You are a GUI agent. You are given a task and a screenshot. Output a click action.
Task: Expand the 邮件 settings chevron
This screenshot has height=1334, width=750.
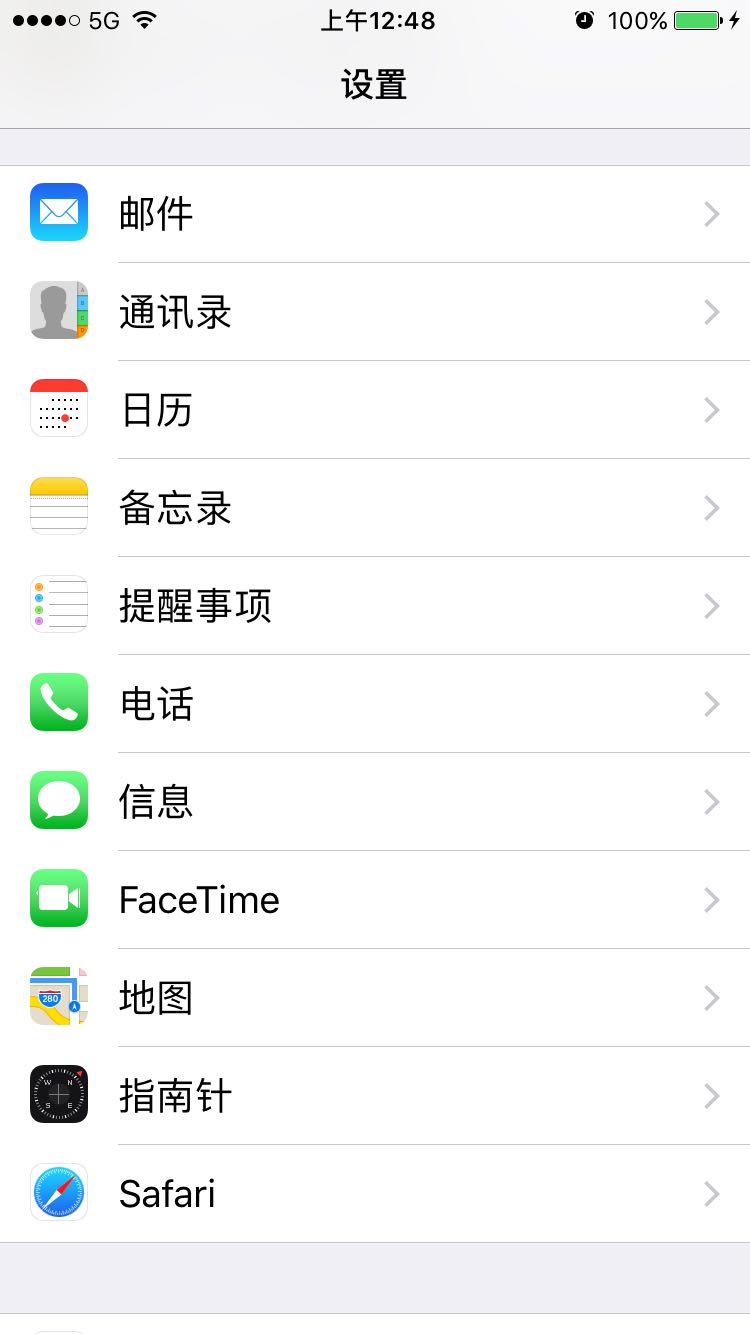[711, 213]
